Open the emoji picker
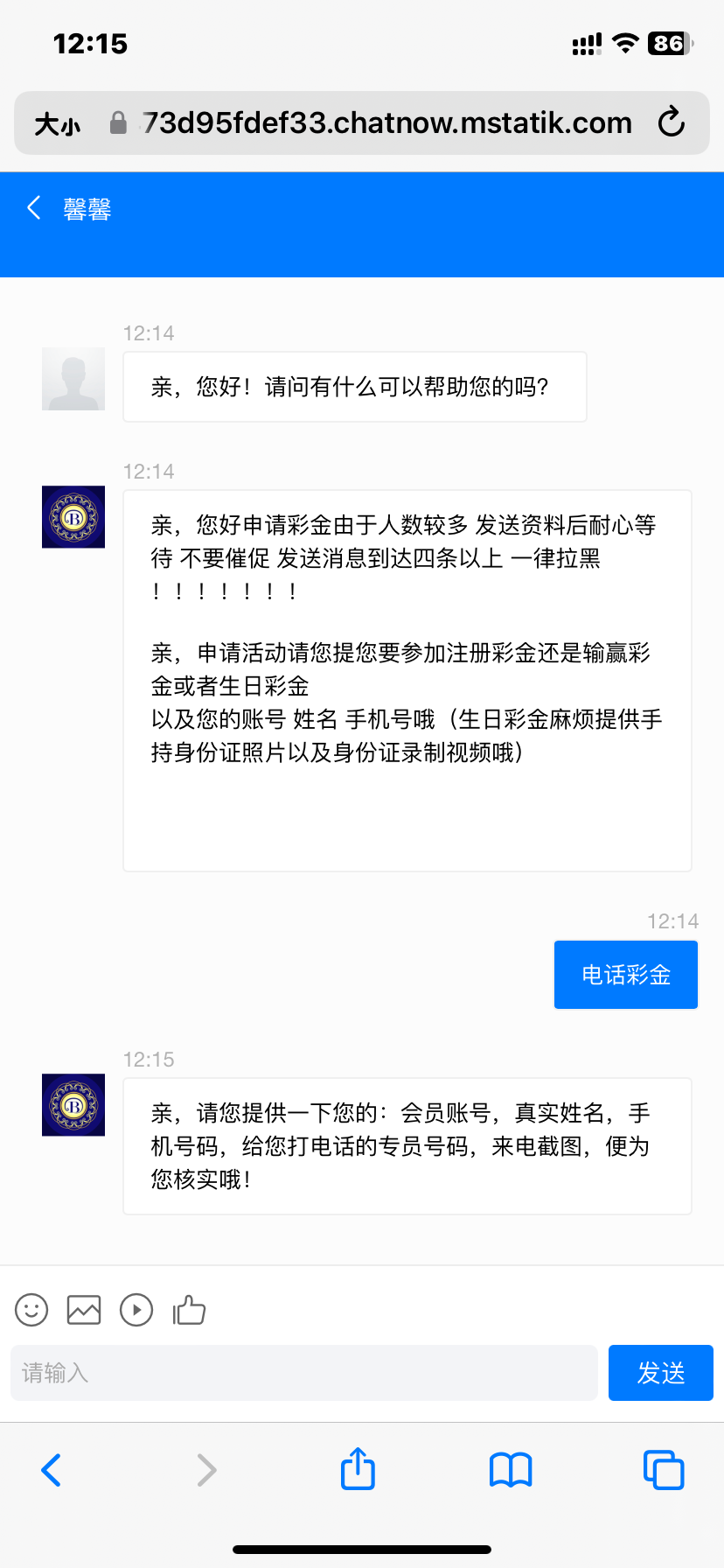This screenshot has height=1568, width=724. coord(31,1310)
